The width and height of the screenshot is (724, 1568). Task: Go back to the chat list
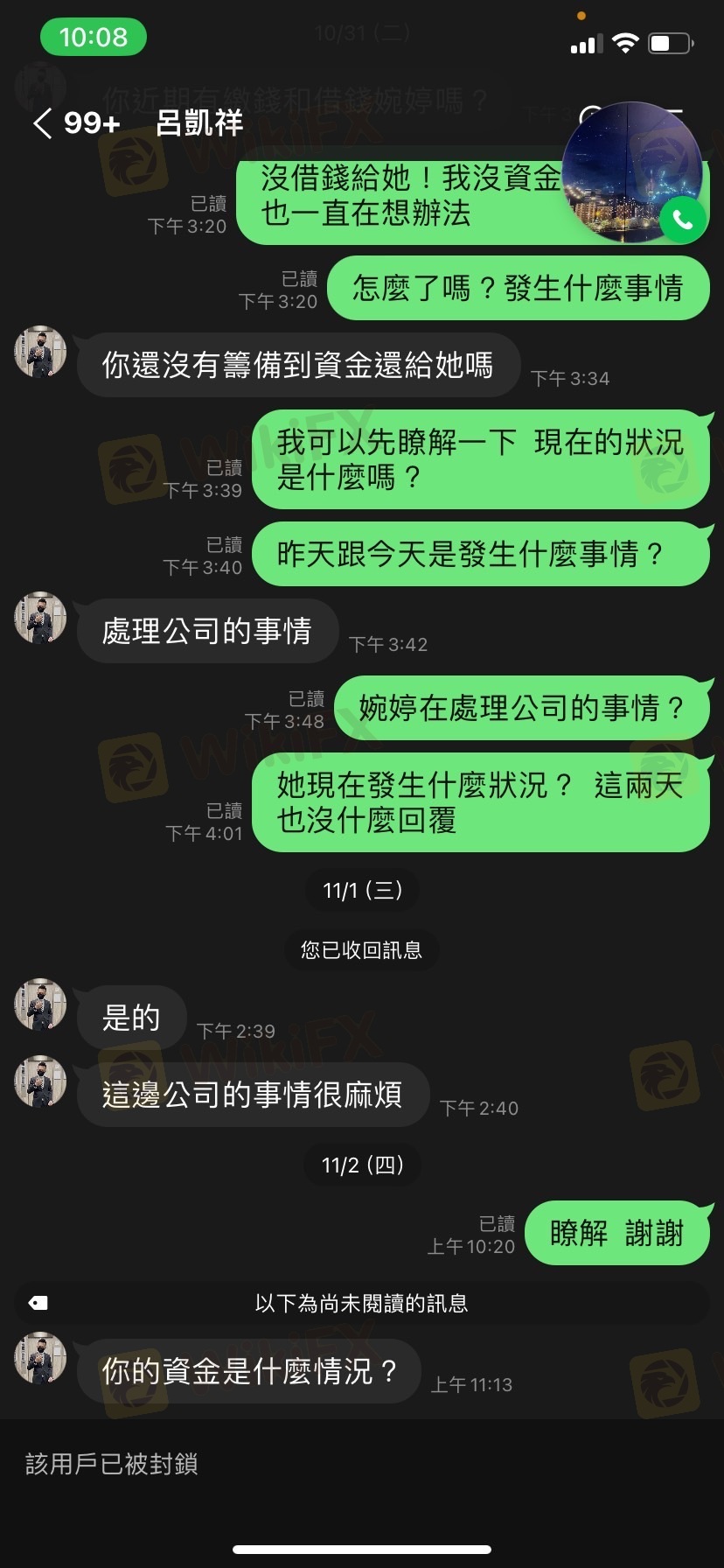click(42, 123)
